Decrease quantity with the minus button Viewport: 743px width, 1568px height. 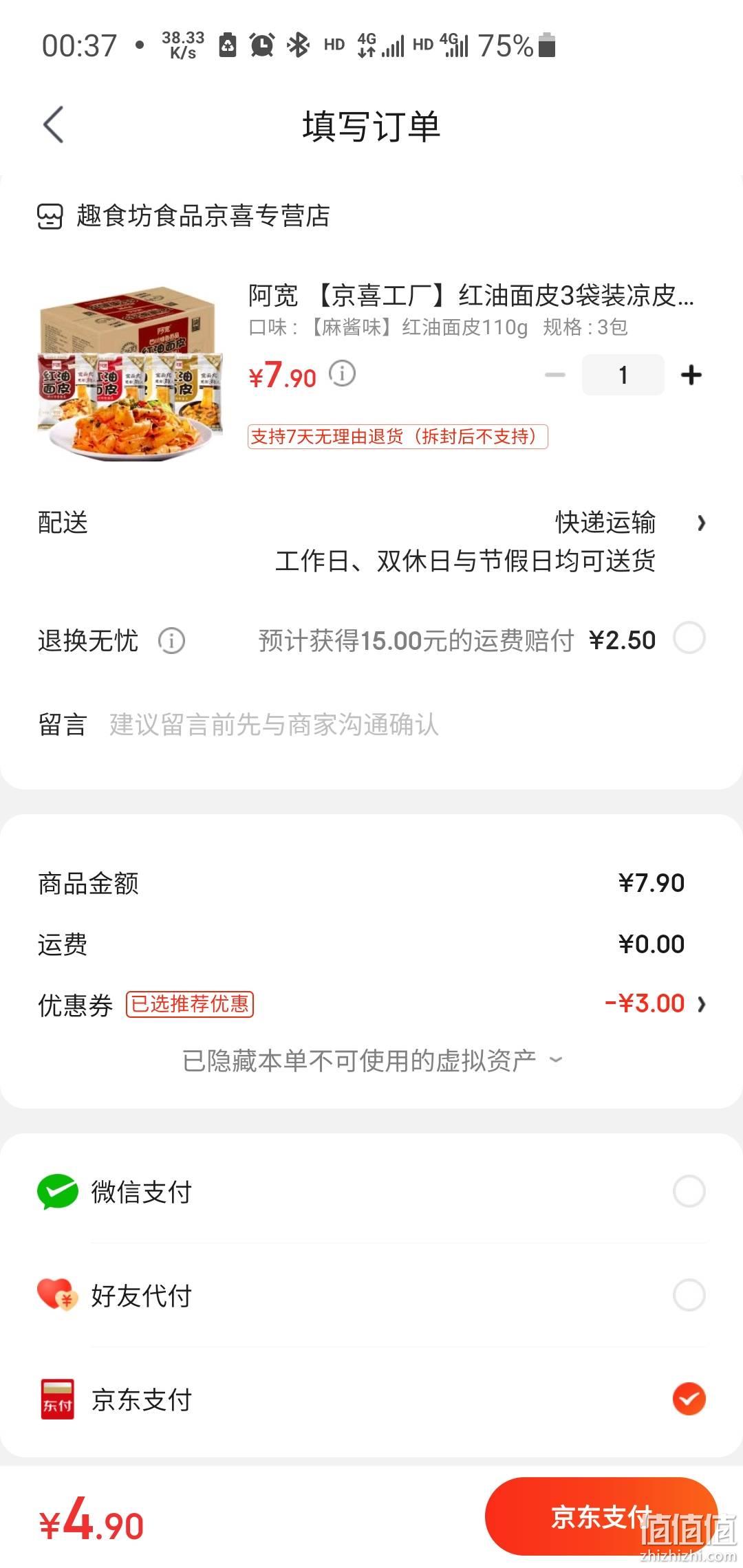(x=555, y=375)
